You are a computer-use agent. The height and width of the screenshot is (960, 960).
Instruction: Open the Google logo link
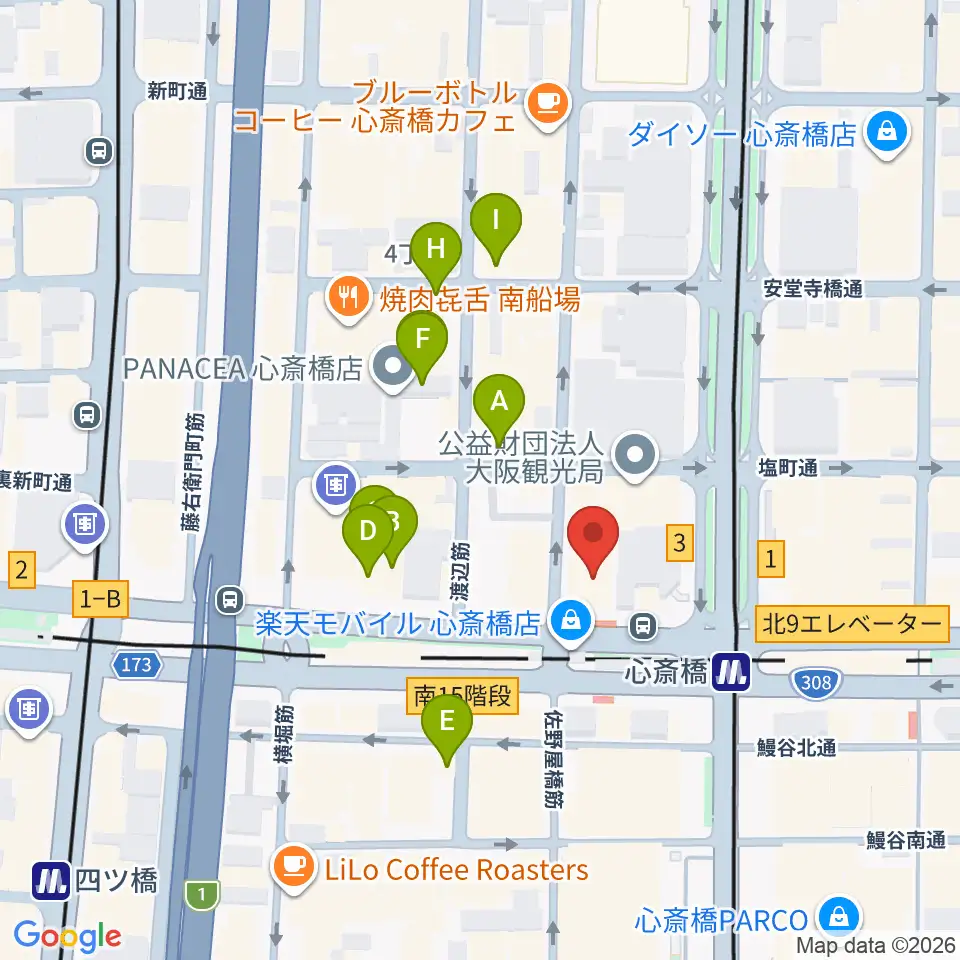67,936
